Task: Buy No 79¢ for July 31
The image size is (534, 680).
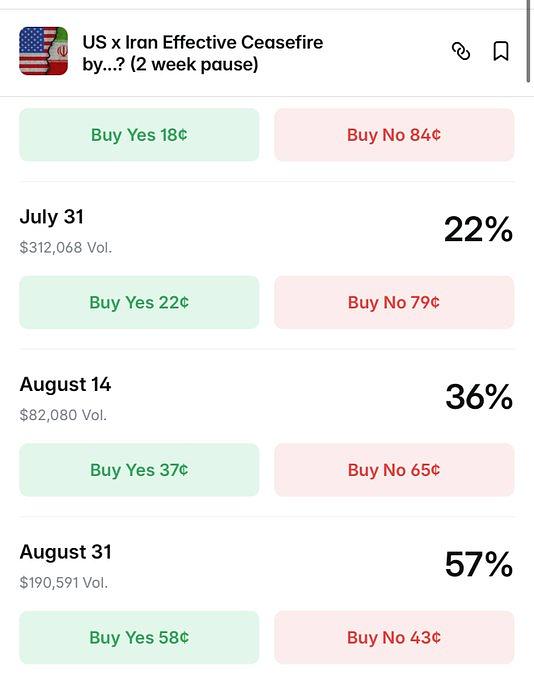Action: [x=394, y=302]
